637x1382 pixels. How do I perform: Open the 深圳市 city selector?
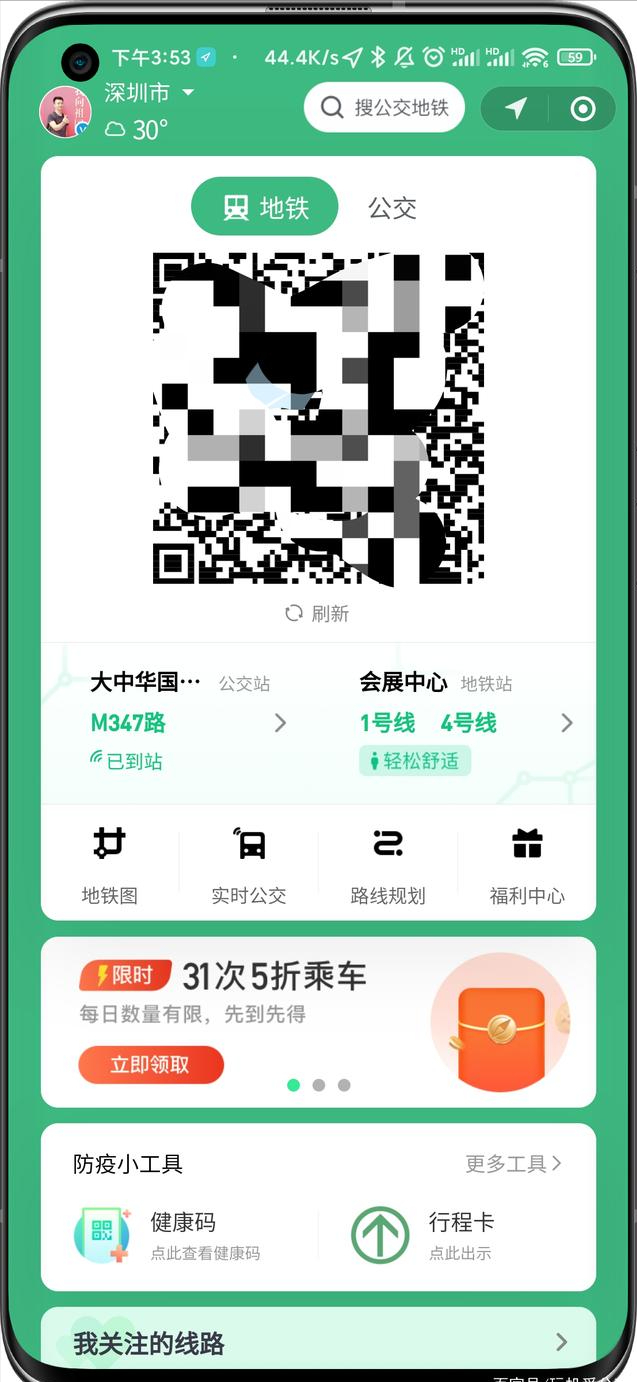click(x=148, y=93)
